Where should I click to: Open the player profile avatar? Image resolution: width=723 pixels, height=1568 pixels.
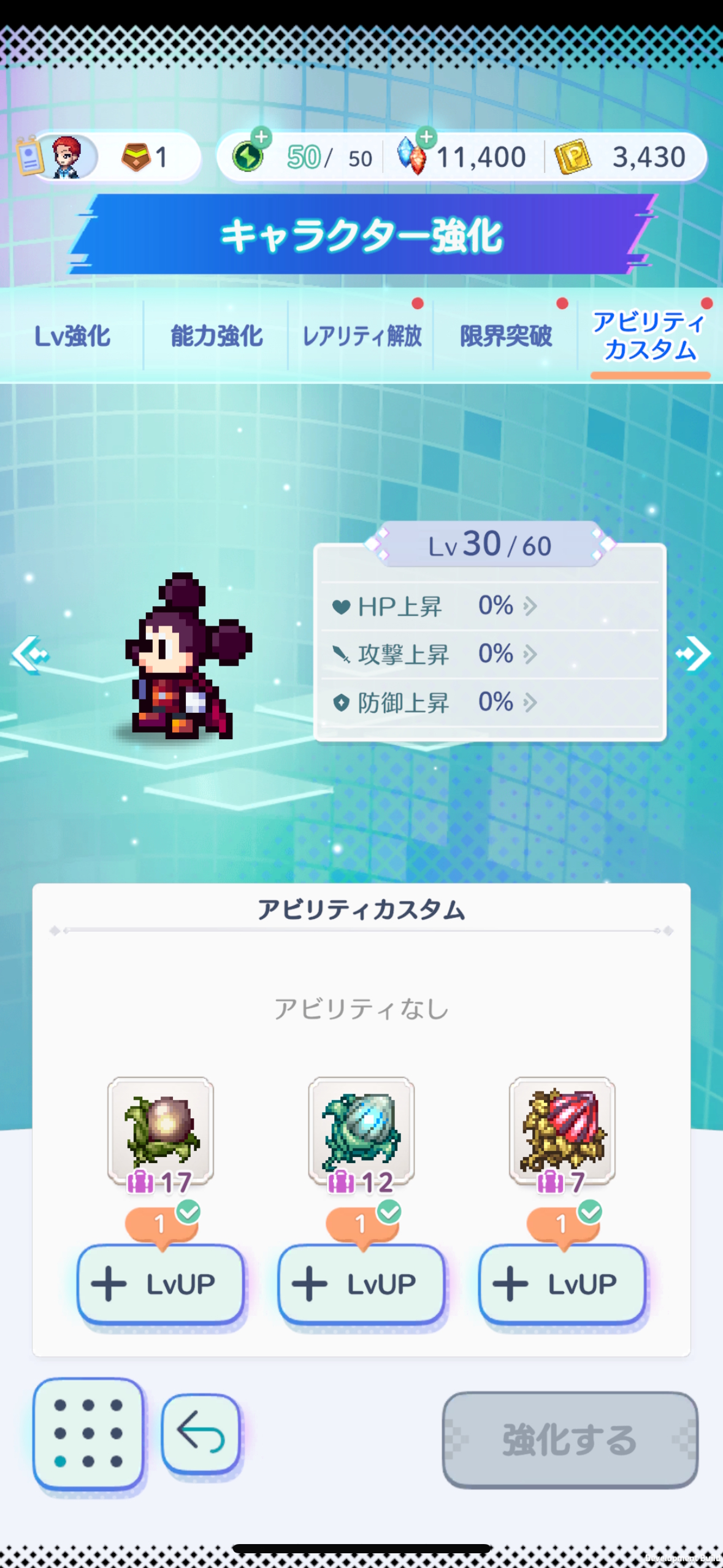pyautogui.click(x=66, y=157)
